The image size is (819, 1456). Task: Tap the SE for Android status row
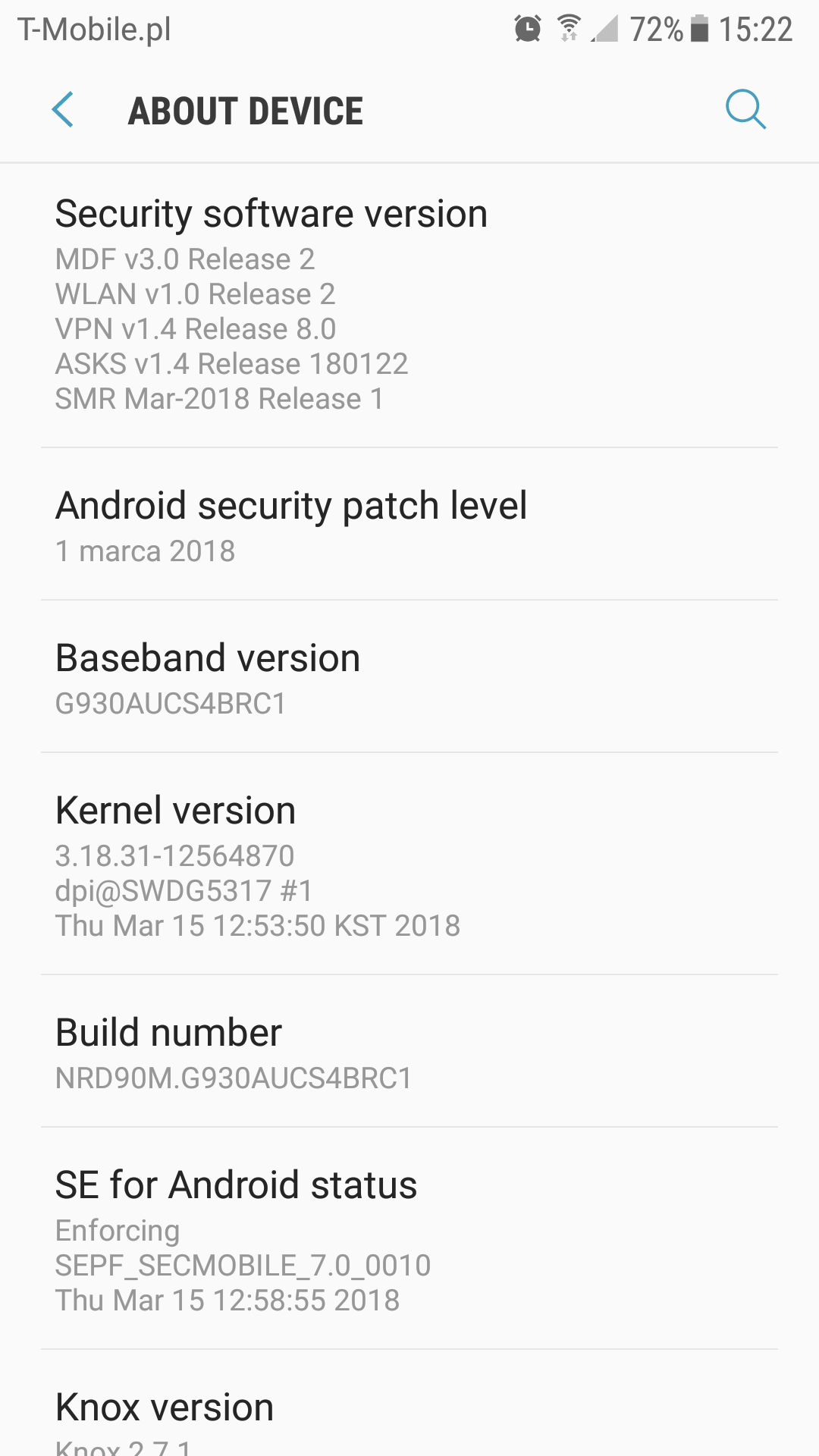409,1239
